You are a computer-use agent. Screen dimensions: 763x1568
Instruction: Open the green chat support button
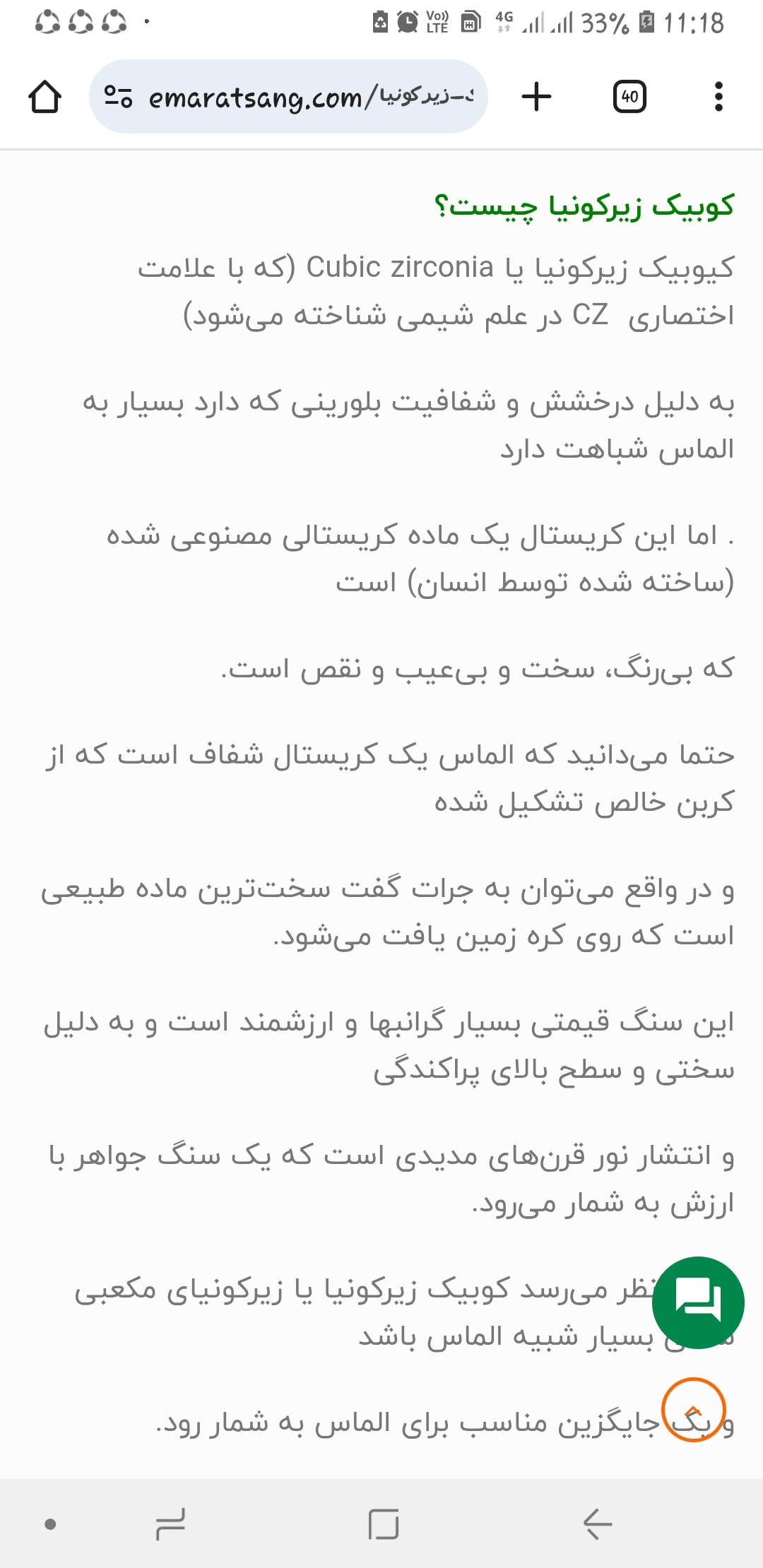[697, 1302]
